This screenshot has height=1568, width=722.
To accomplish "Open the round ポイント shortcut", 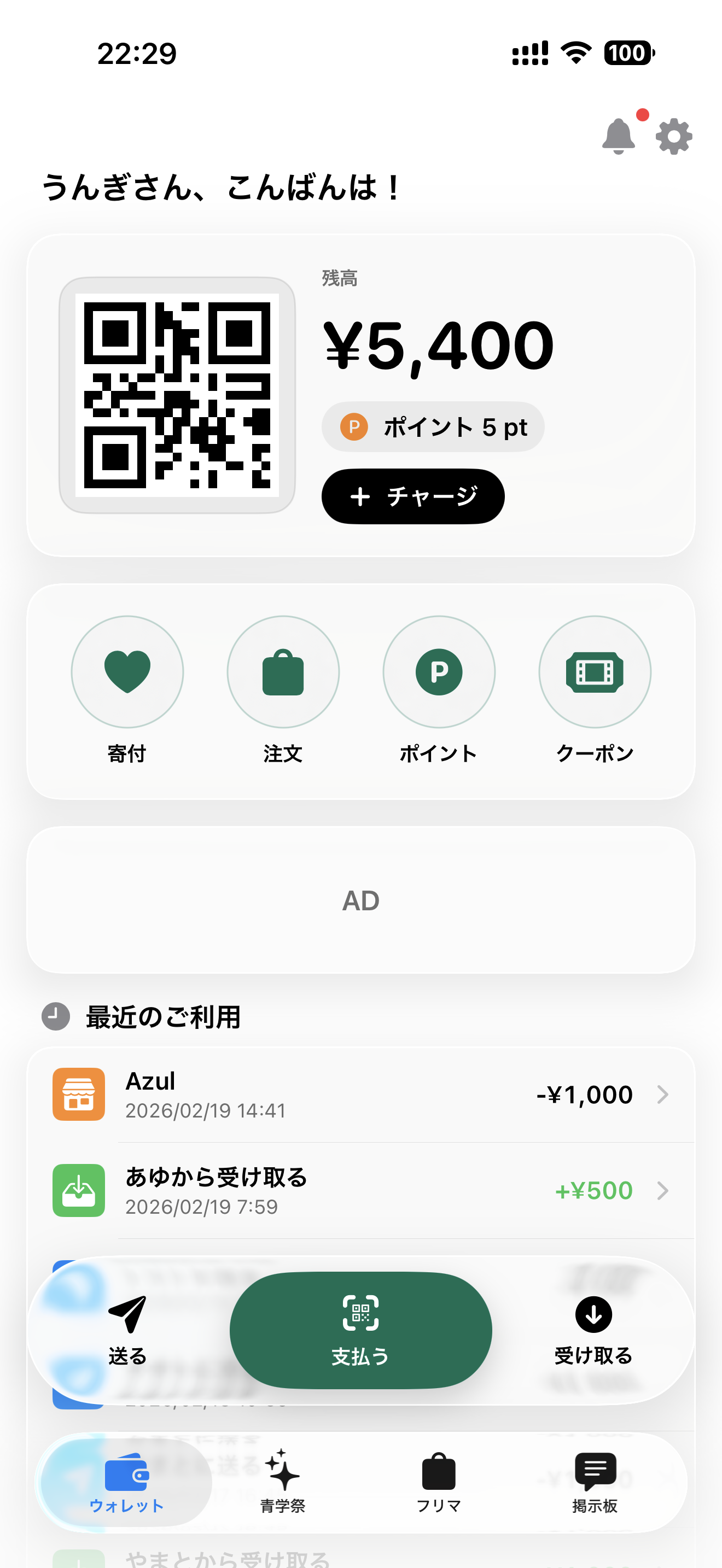I will pyautogui.click(x=439, y=672).
